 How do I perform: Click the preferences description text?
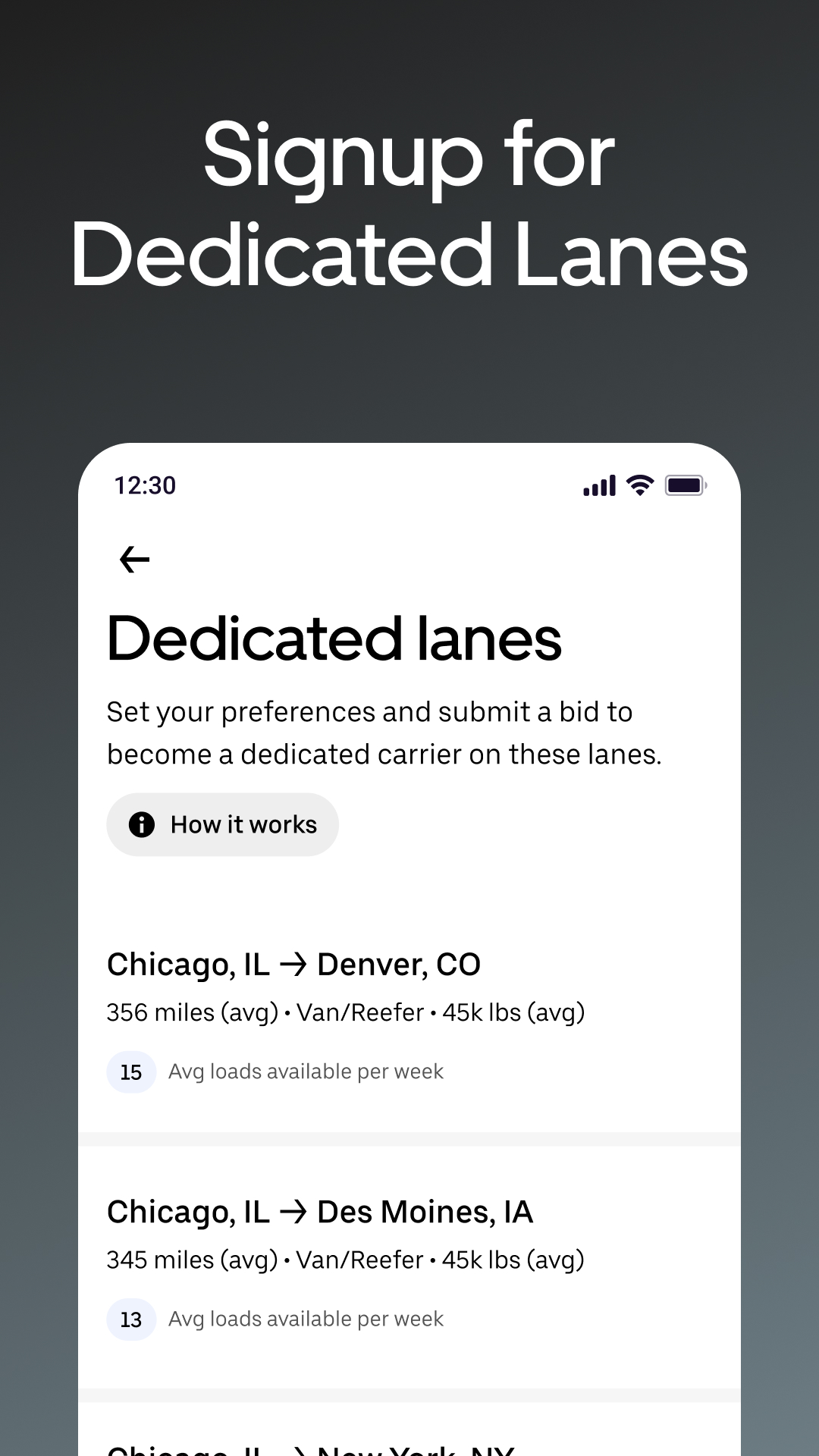point(385,732)
